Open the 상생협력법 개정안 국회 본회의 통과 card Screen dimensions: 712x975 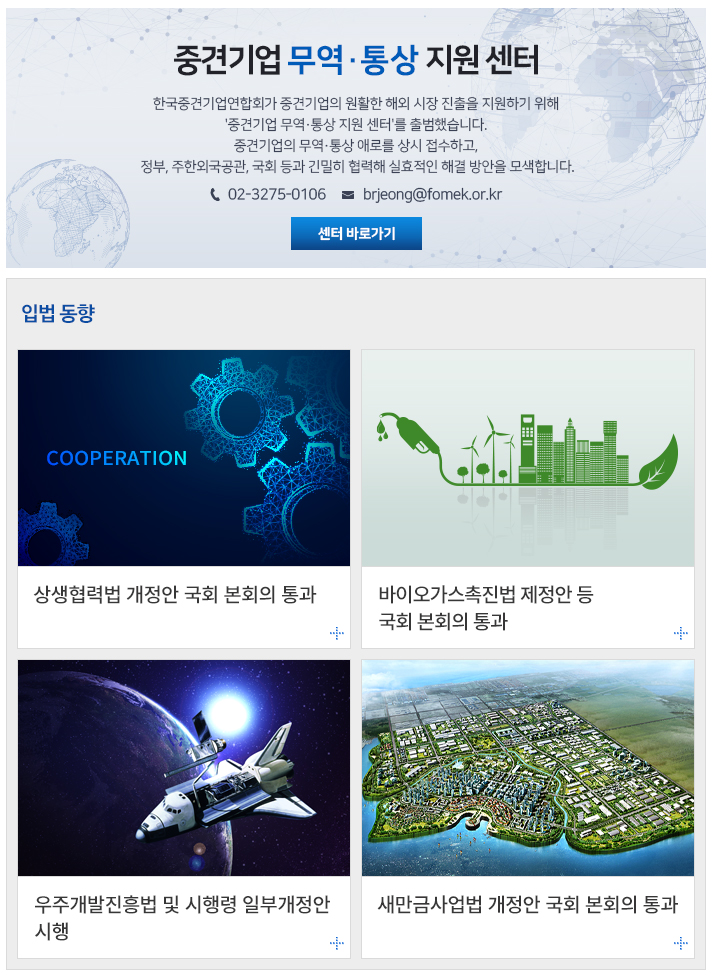(x=184, y=497)
